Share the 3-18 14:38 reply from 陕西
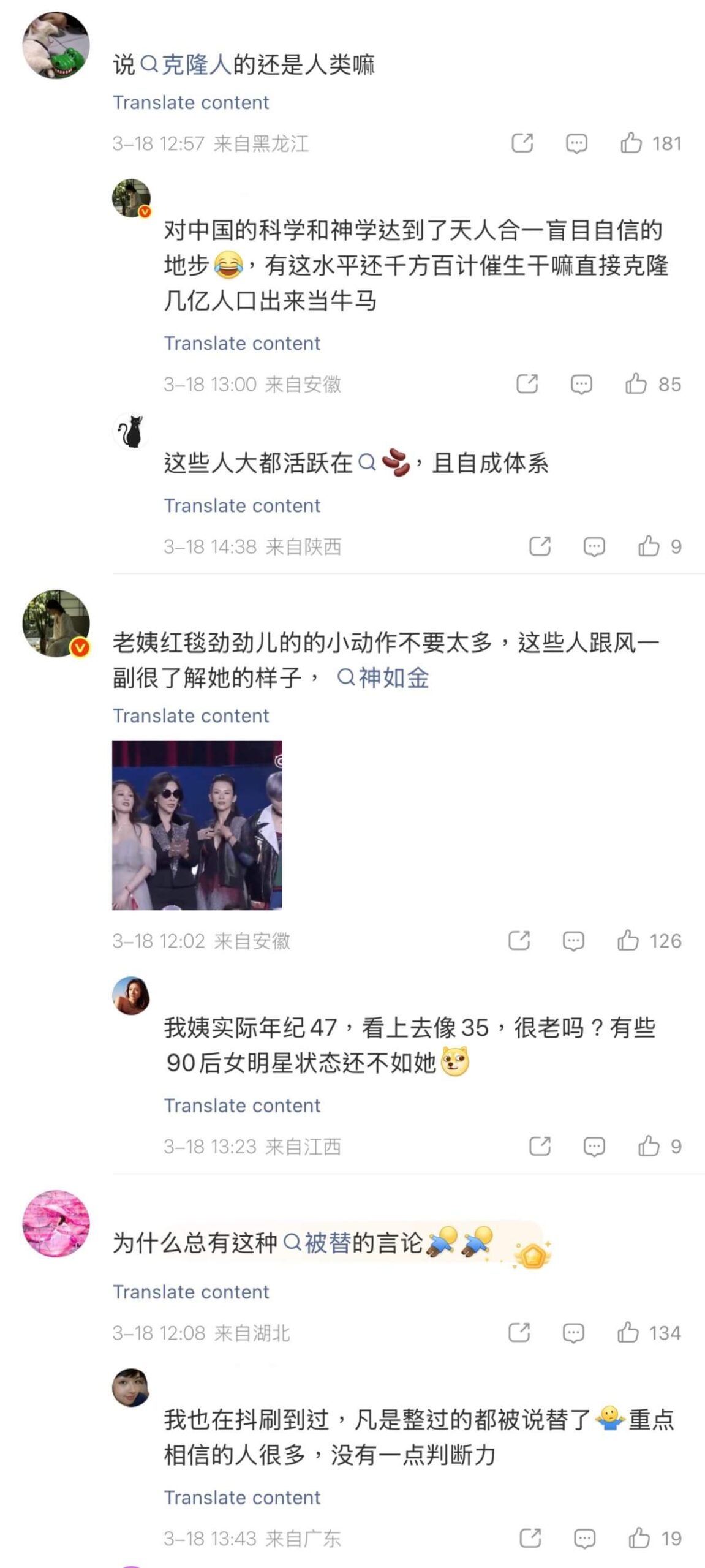The height and width of the screenshot is (1568, 705). [x=540, y=546]
